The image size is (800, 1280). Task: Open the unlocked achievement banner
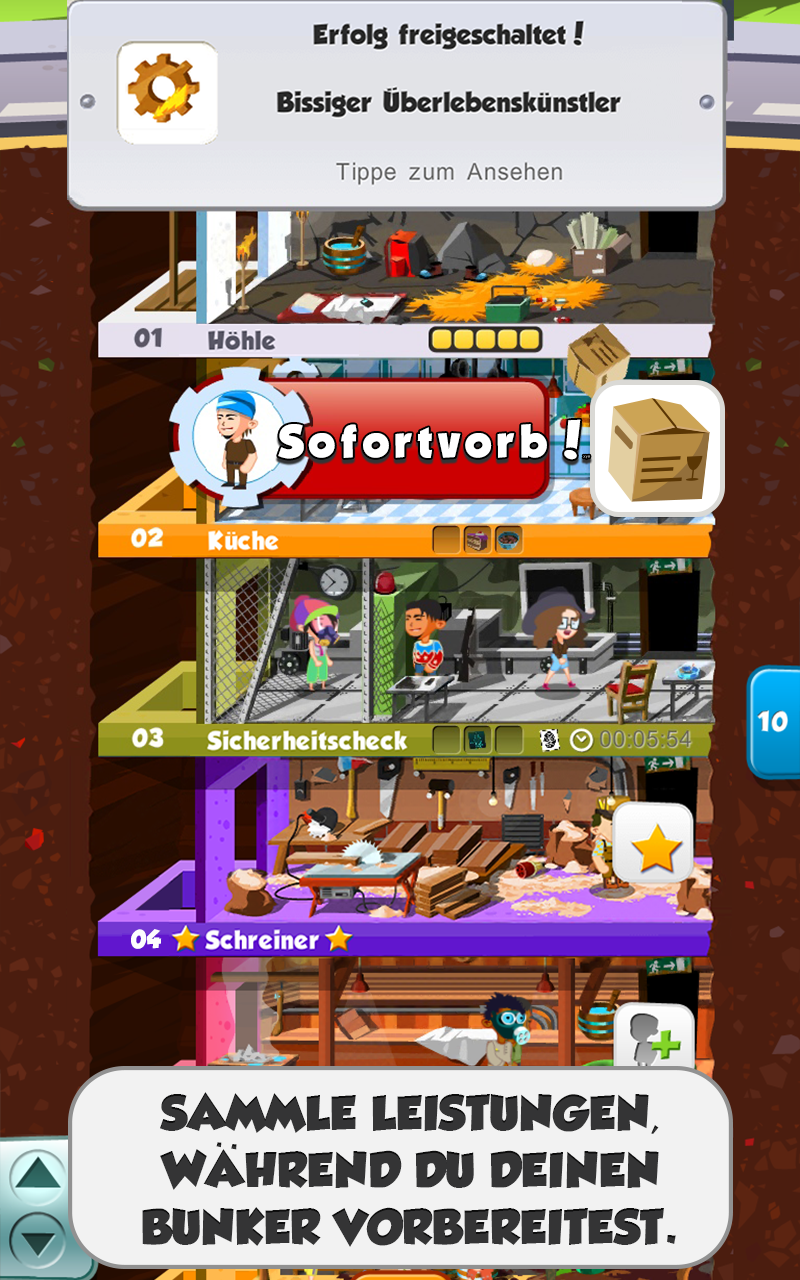[x=396, y=103]
